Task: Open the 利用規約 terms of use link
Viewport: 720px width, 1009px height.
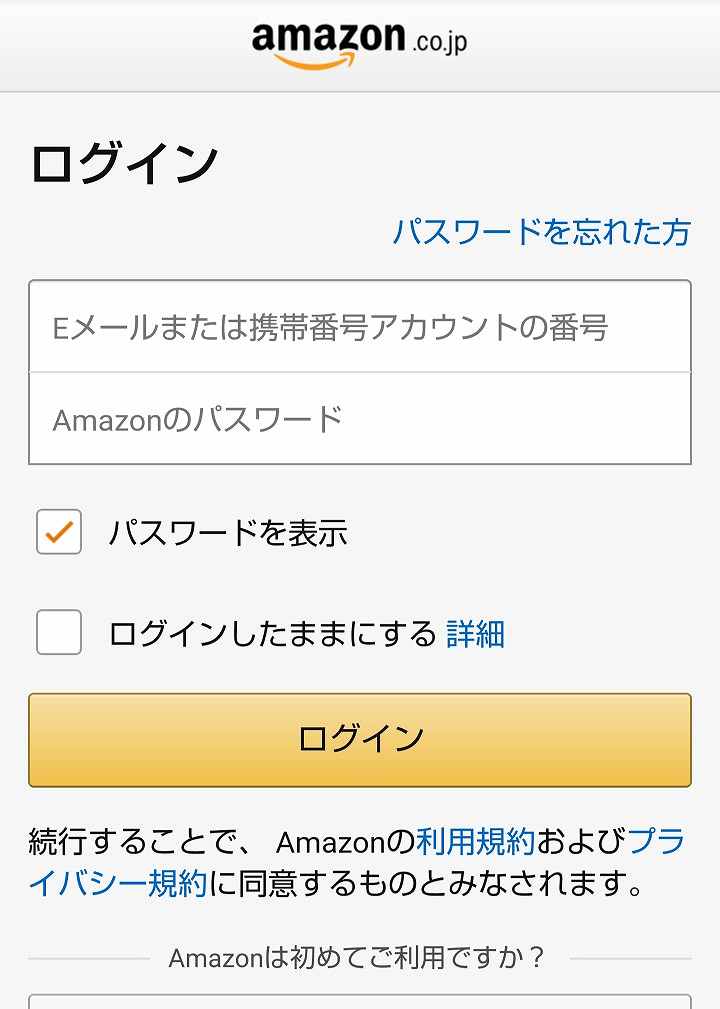Action: 475,842
